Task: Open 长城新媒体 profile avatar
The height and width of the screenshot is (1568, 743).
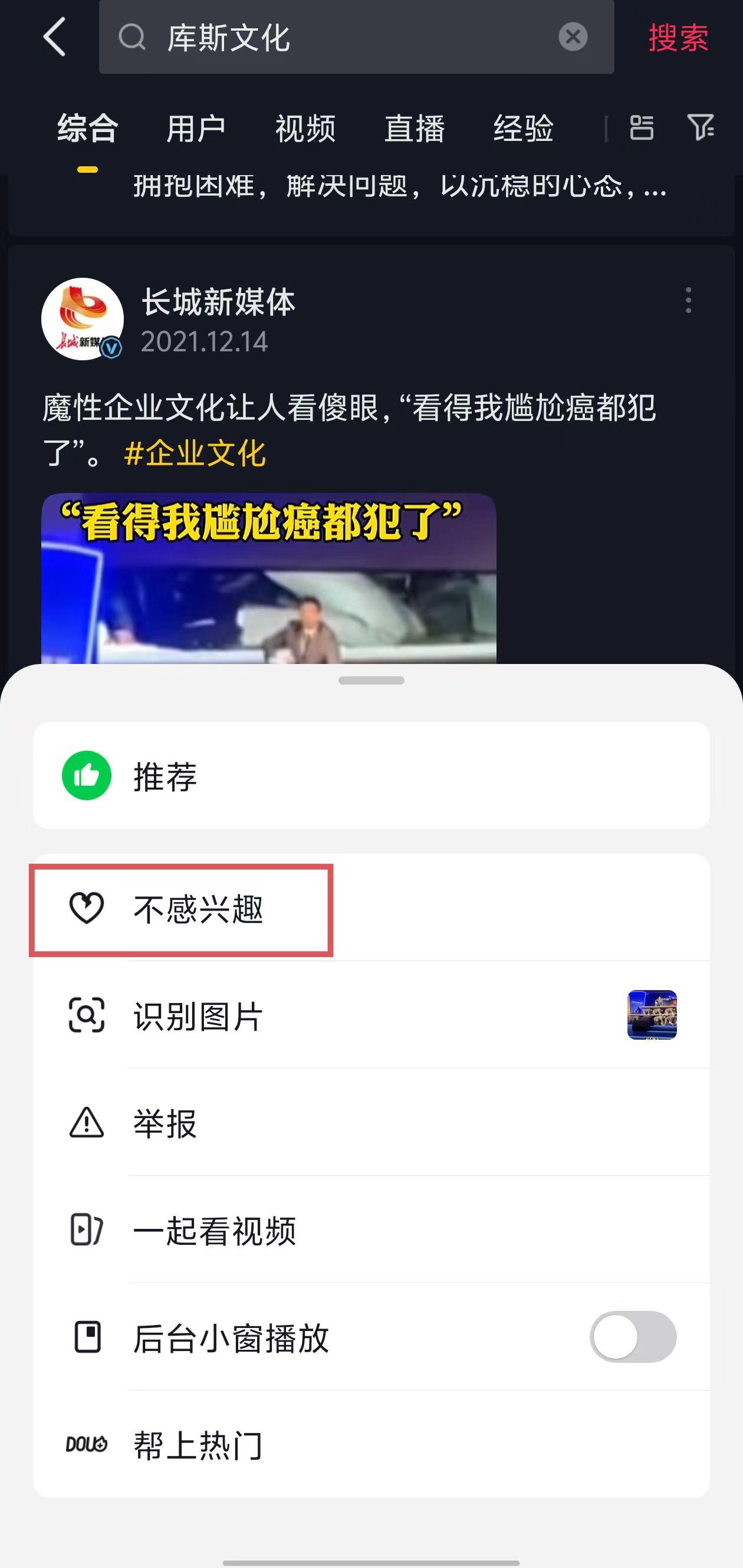Action: click(83, 319)
